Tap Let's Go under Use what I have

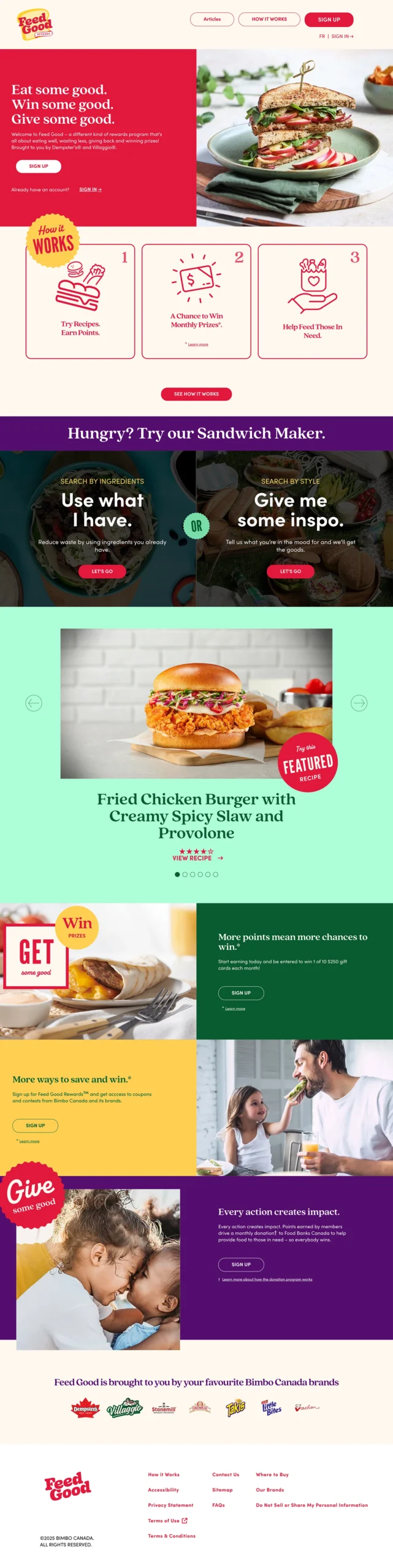click(x=102, y=571)
